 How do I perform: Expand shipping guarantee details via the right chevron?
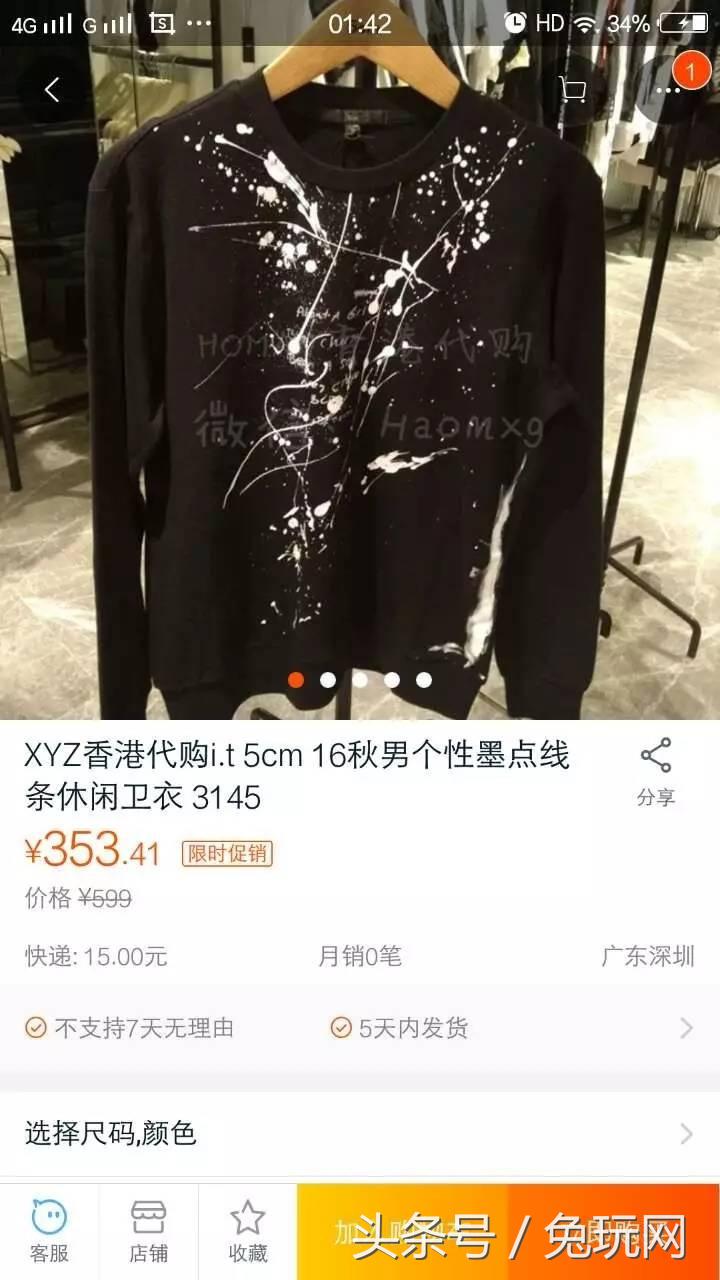coord(688,1028)
